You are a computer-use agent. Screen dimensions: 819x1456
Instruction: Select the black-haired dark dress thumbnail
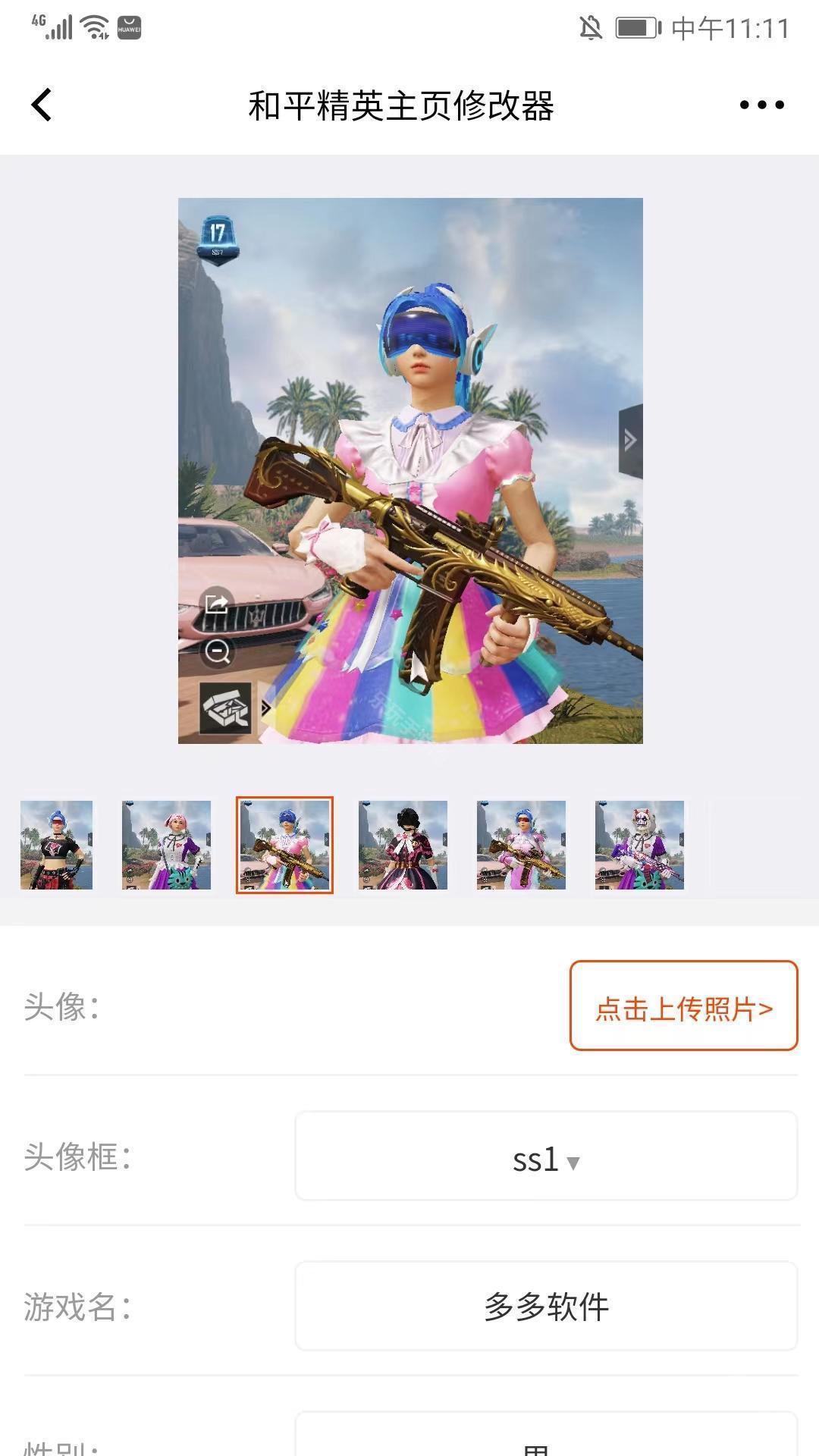[403, 845]
